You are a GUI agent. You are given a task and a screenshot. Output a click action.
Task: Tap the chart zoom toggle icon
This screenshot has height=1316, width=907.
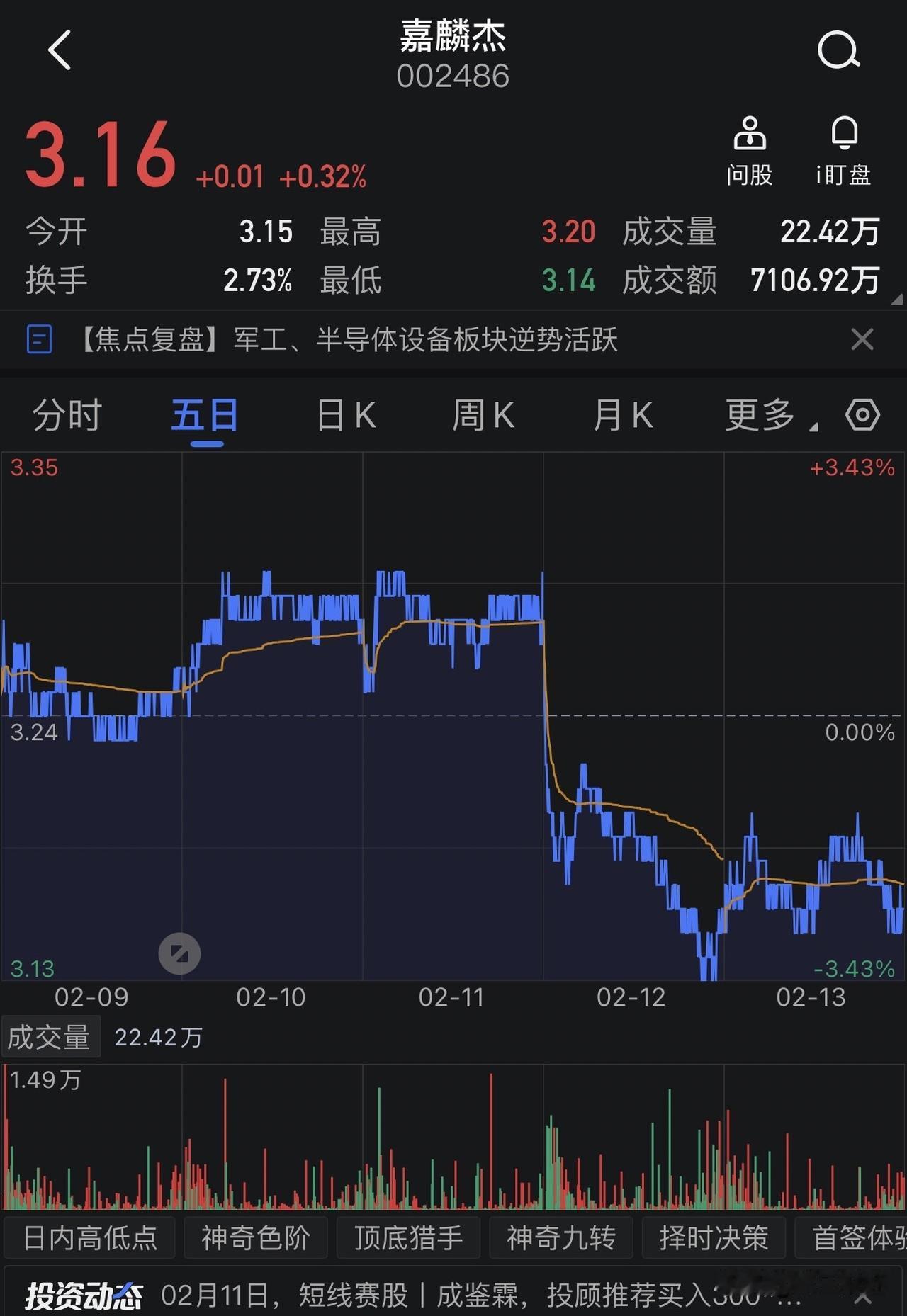tap(178, 953)
